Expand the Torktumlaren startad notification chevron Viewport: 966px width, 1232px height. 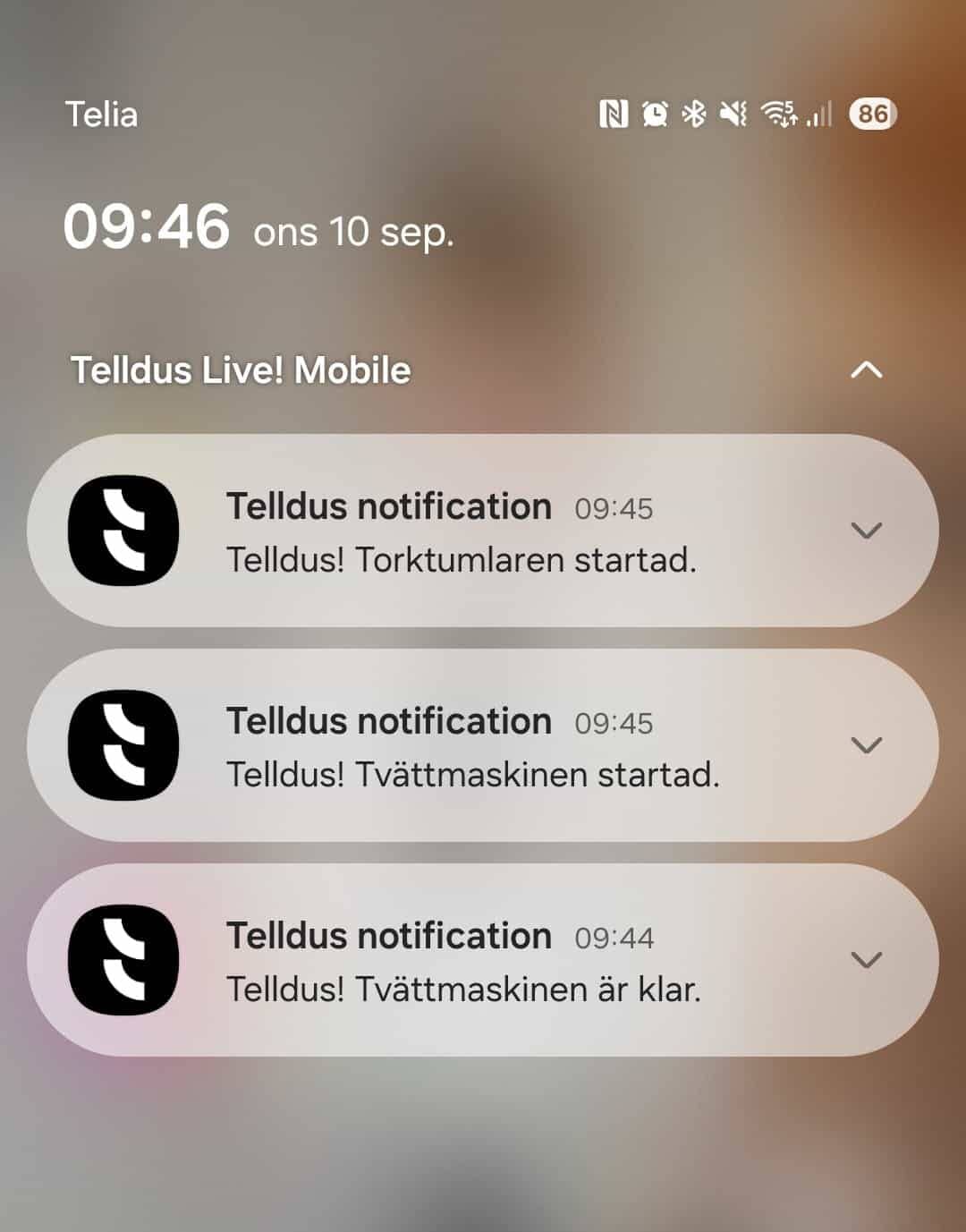866,531
